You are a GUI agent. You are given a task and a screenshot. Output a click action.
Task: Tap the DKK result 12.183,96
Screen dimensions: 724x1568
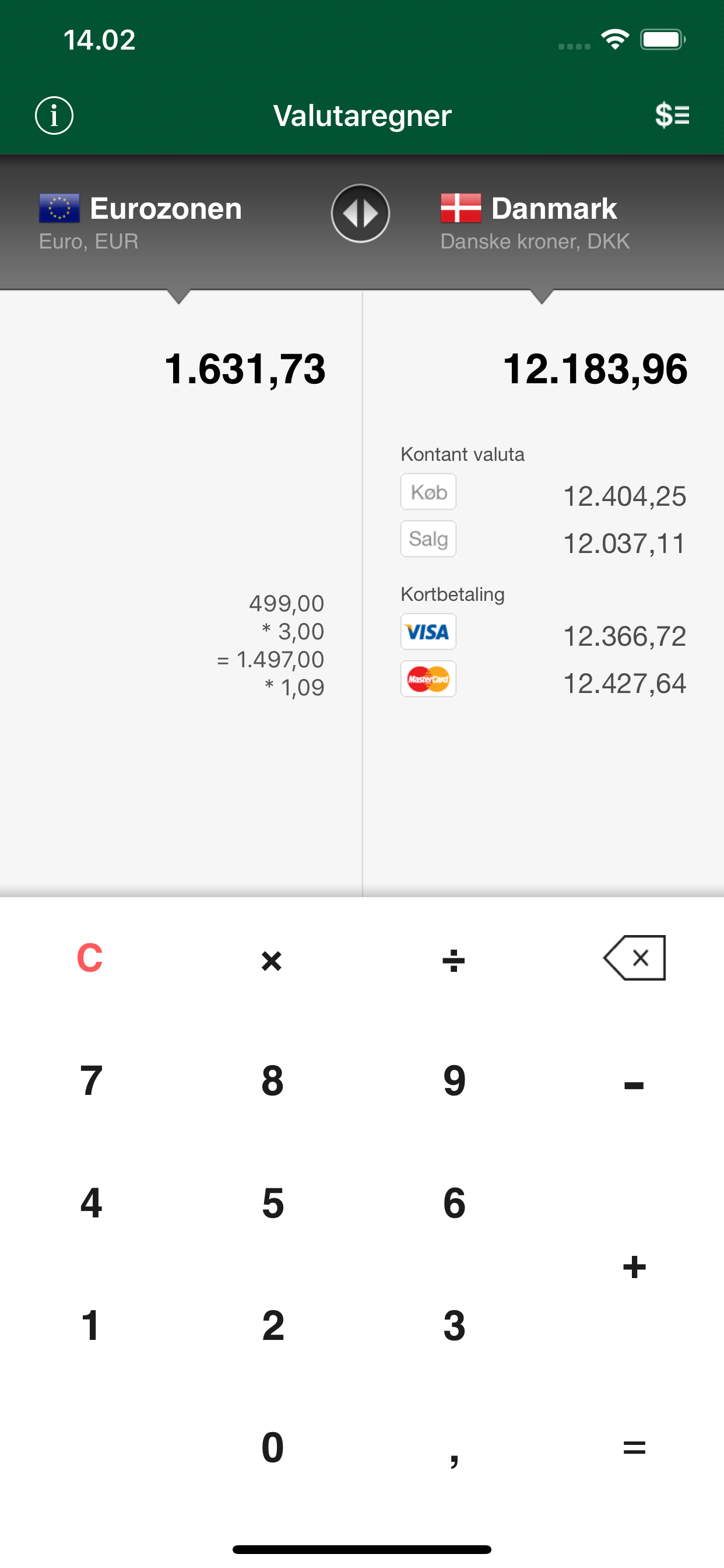click(596, 368)
